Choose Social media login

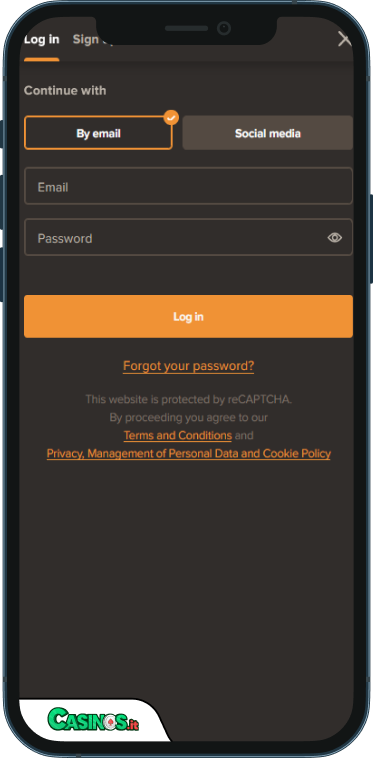[x=268, y=133]
